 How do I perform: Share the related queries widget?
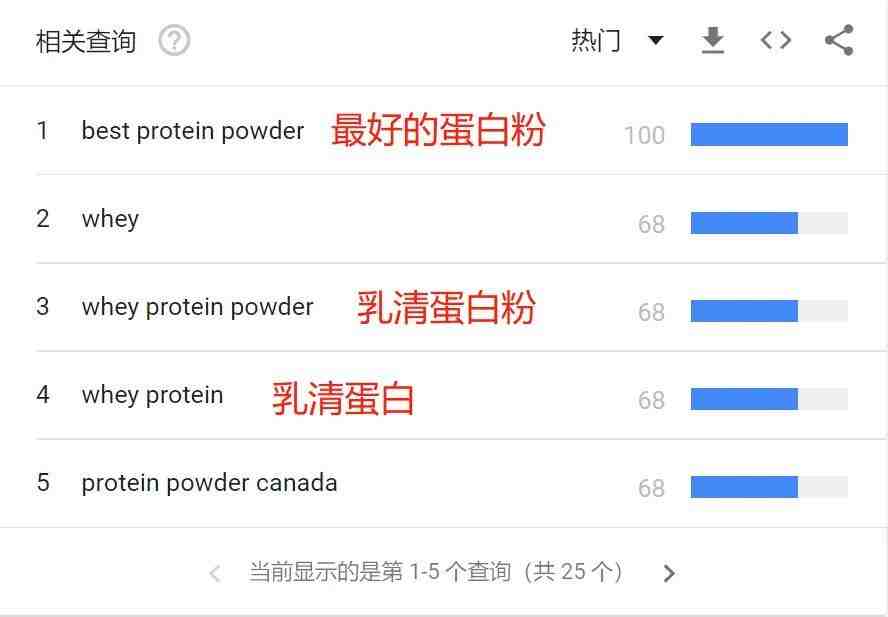[x=838, y=41]
